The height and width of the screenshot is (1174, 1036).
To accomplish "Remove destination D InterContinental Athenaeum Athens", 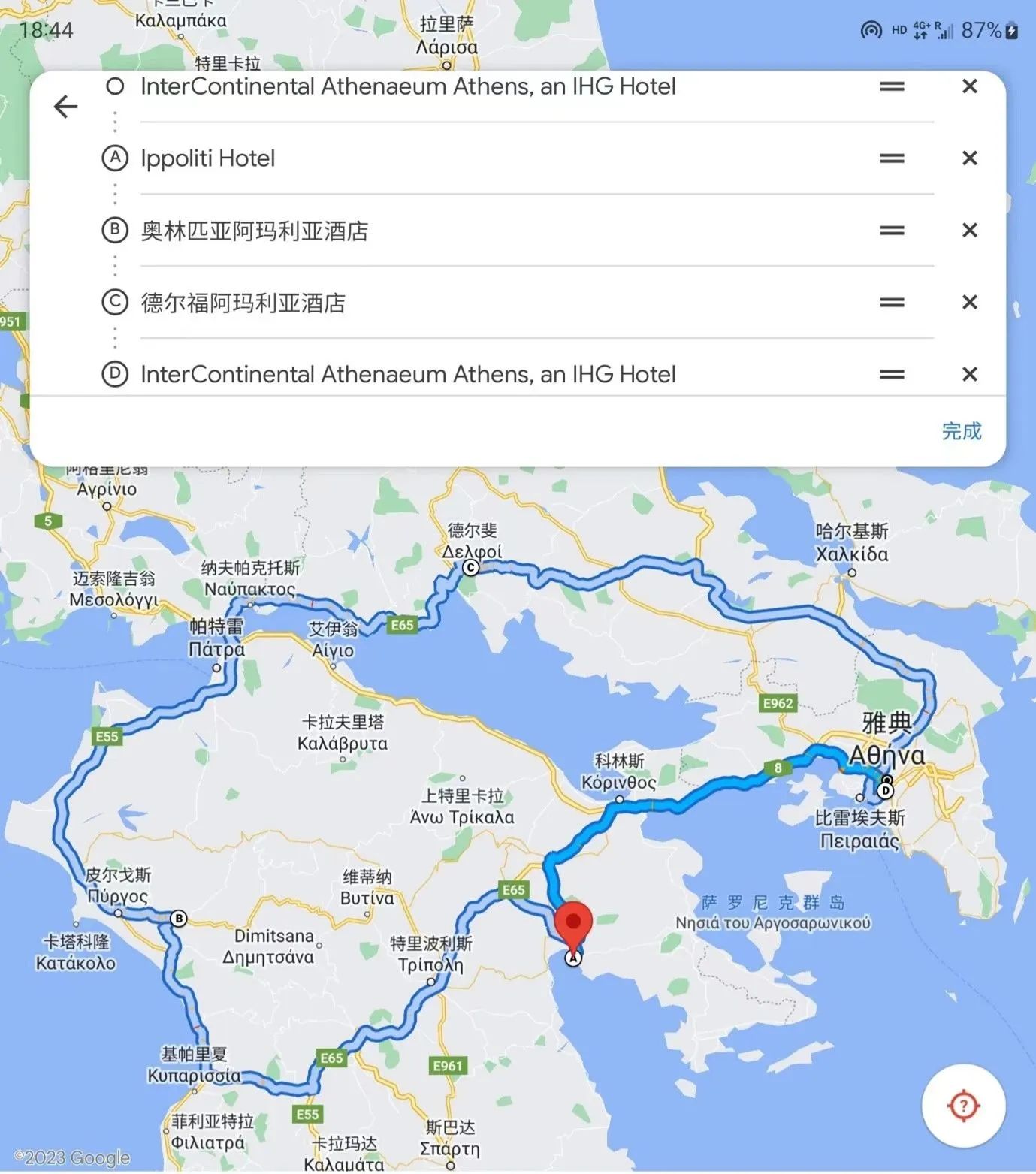I will pyautogui.click(x=969, y=374).
